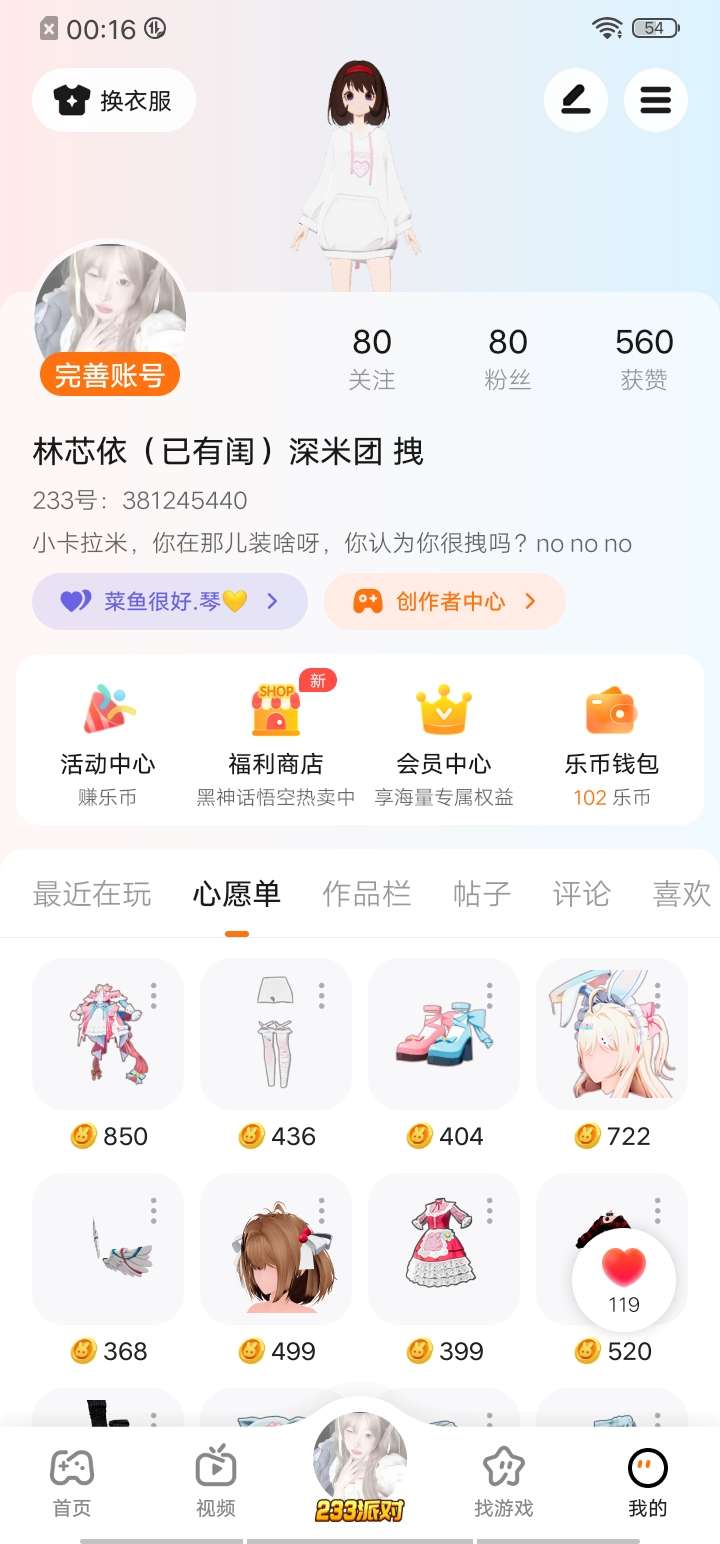This screenshot has width=720, height=1544.
Task: Tap the 完善账号 badge
Action: 110,375
